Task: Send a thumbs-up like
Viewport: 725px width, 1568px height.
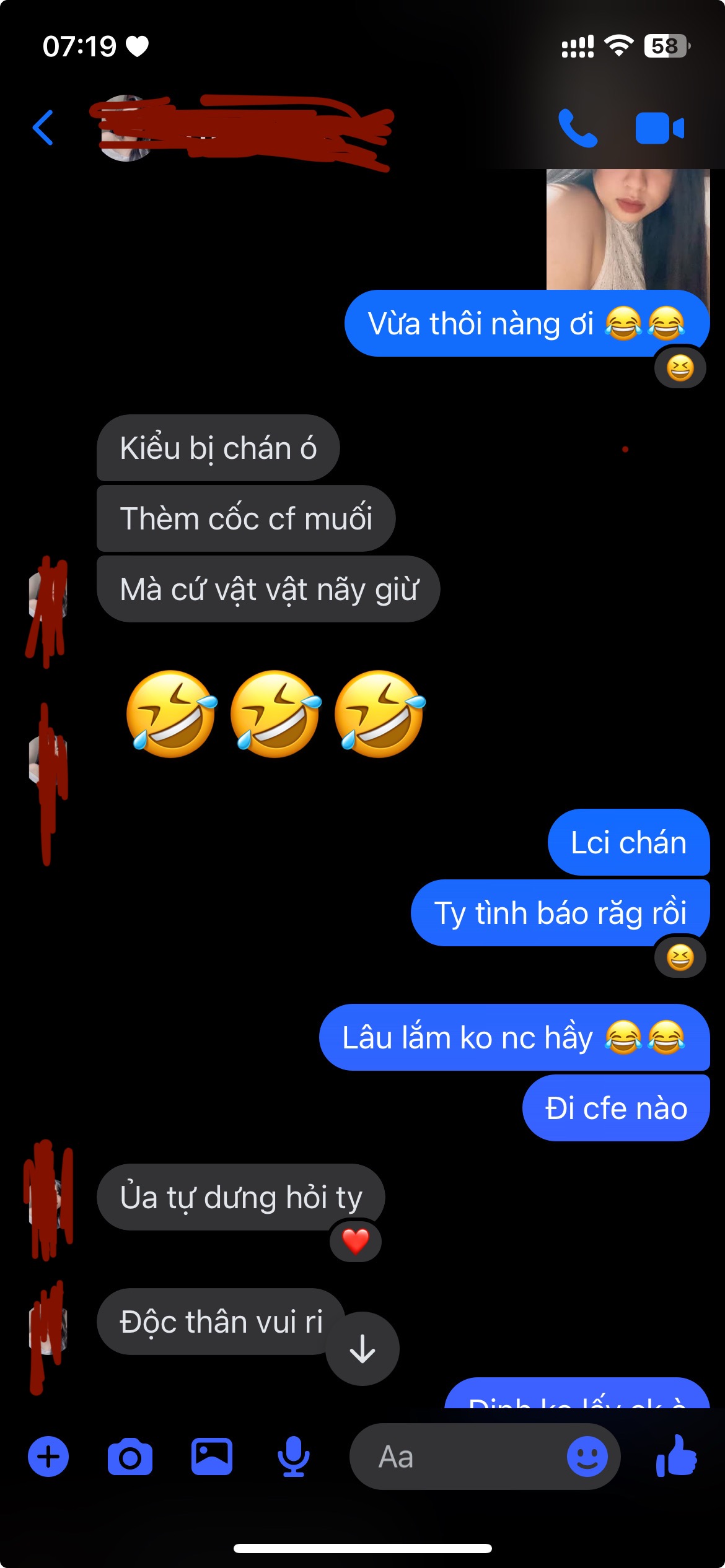Action: [677, 1457]
